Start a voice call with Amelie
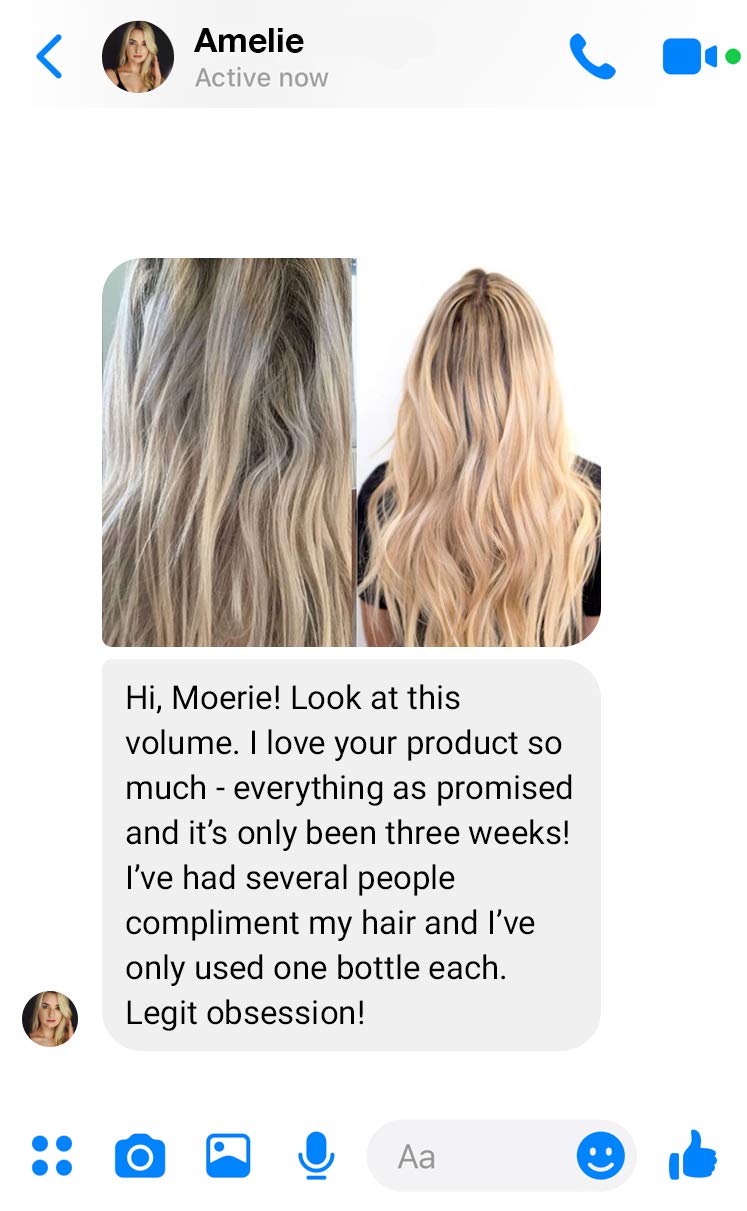 click(592, 57)
